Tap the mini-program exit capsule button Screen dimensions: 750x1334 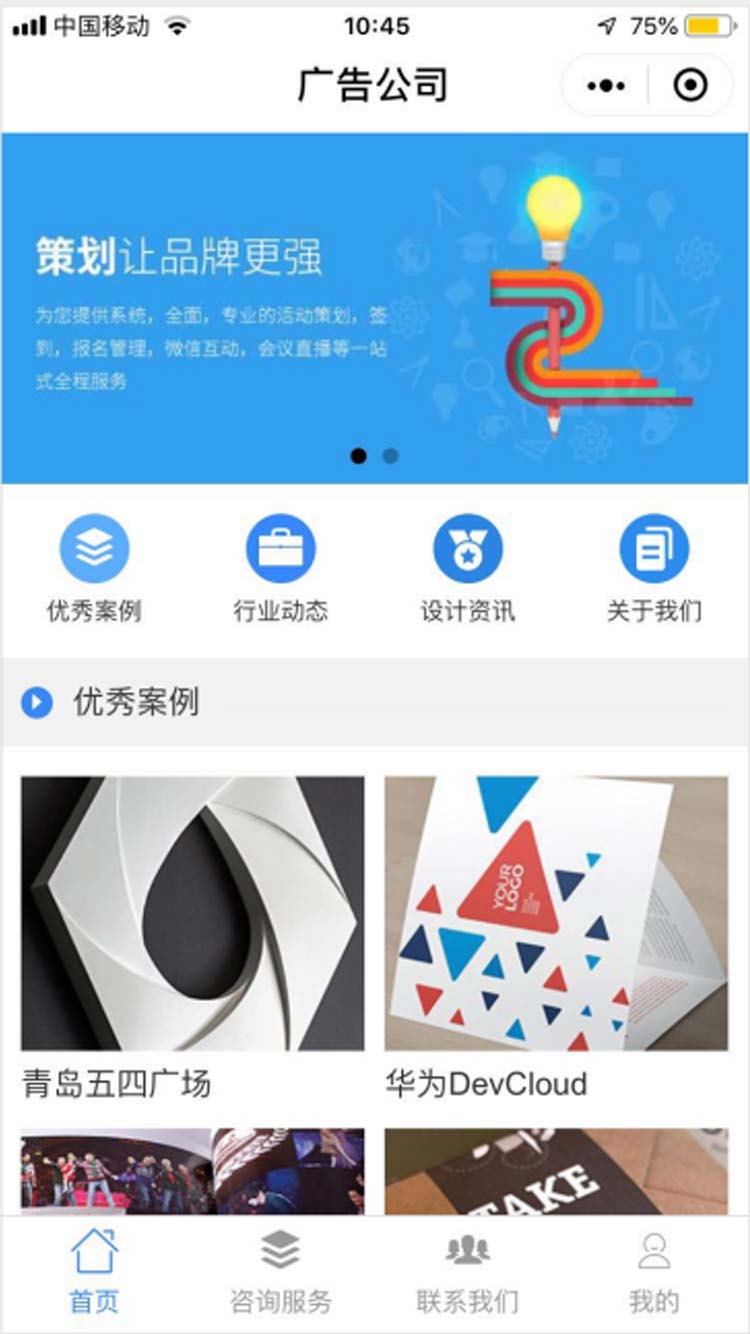[692, 85]
